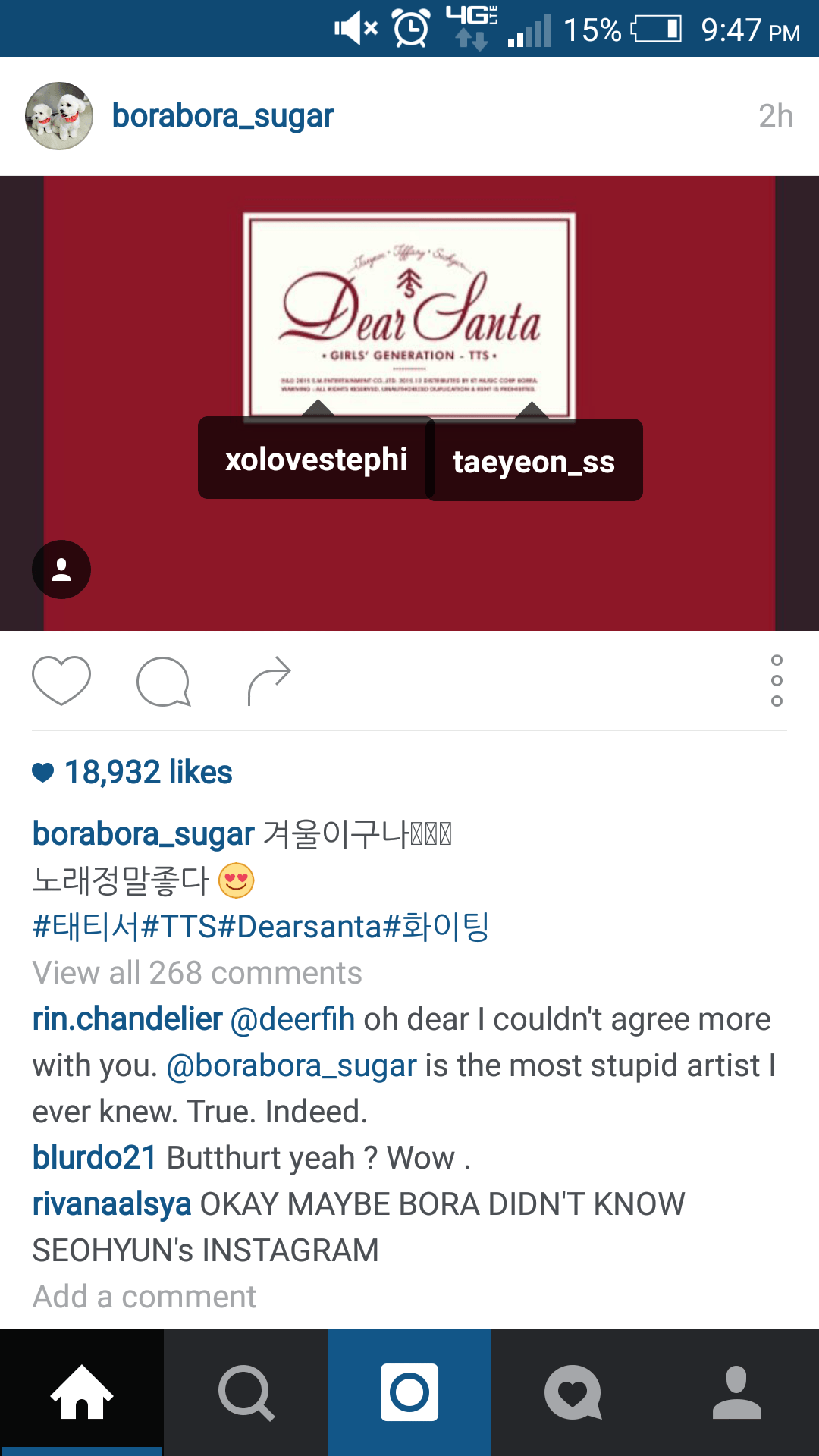Switch to the activity heart tab

pos(573,1392)
